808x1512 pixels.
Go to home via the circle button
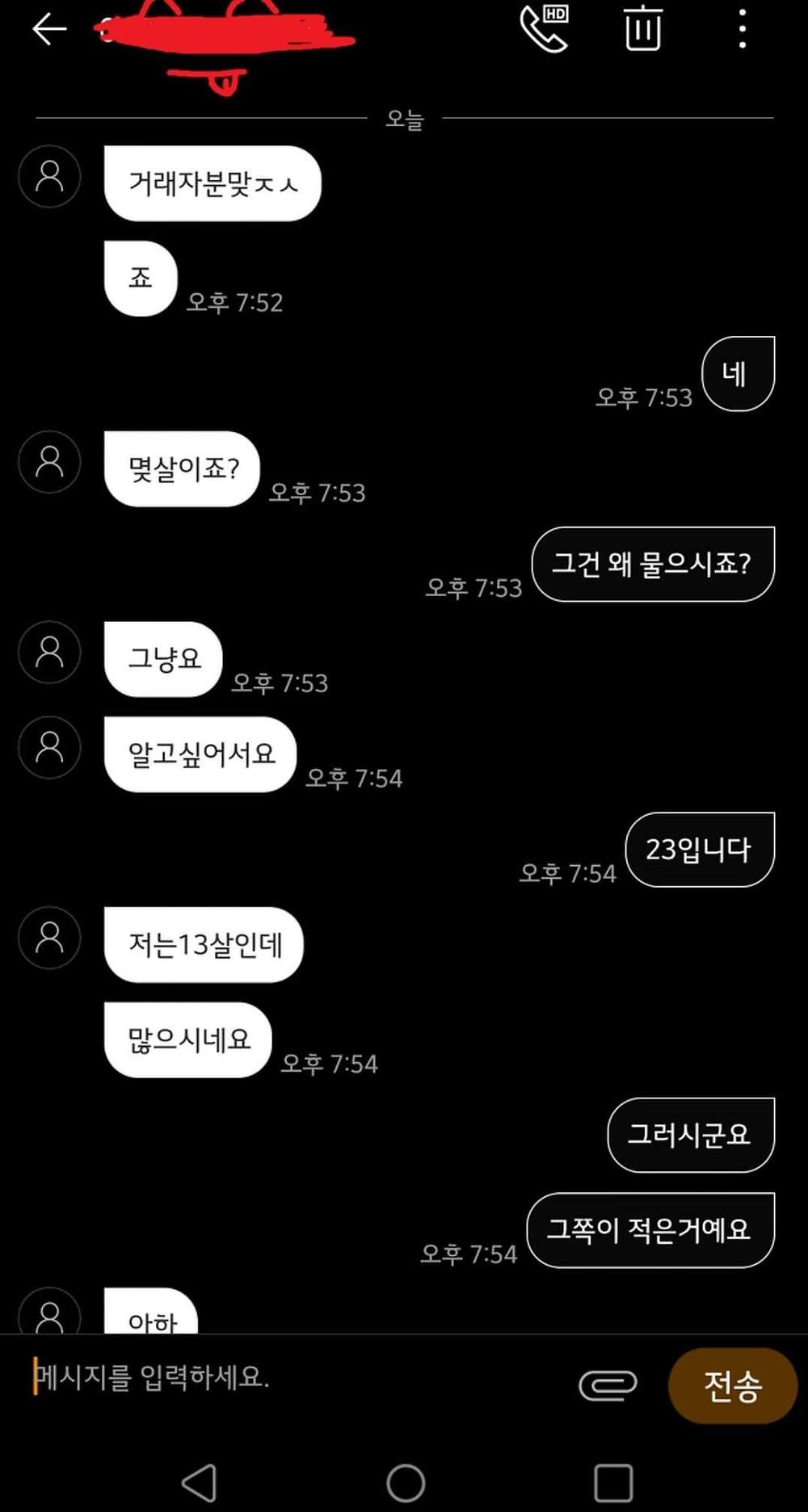click(406, 1483)
